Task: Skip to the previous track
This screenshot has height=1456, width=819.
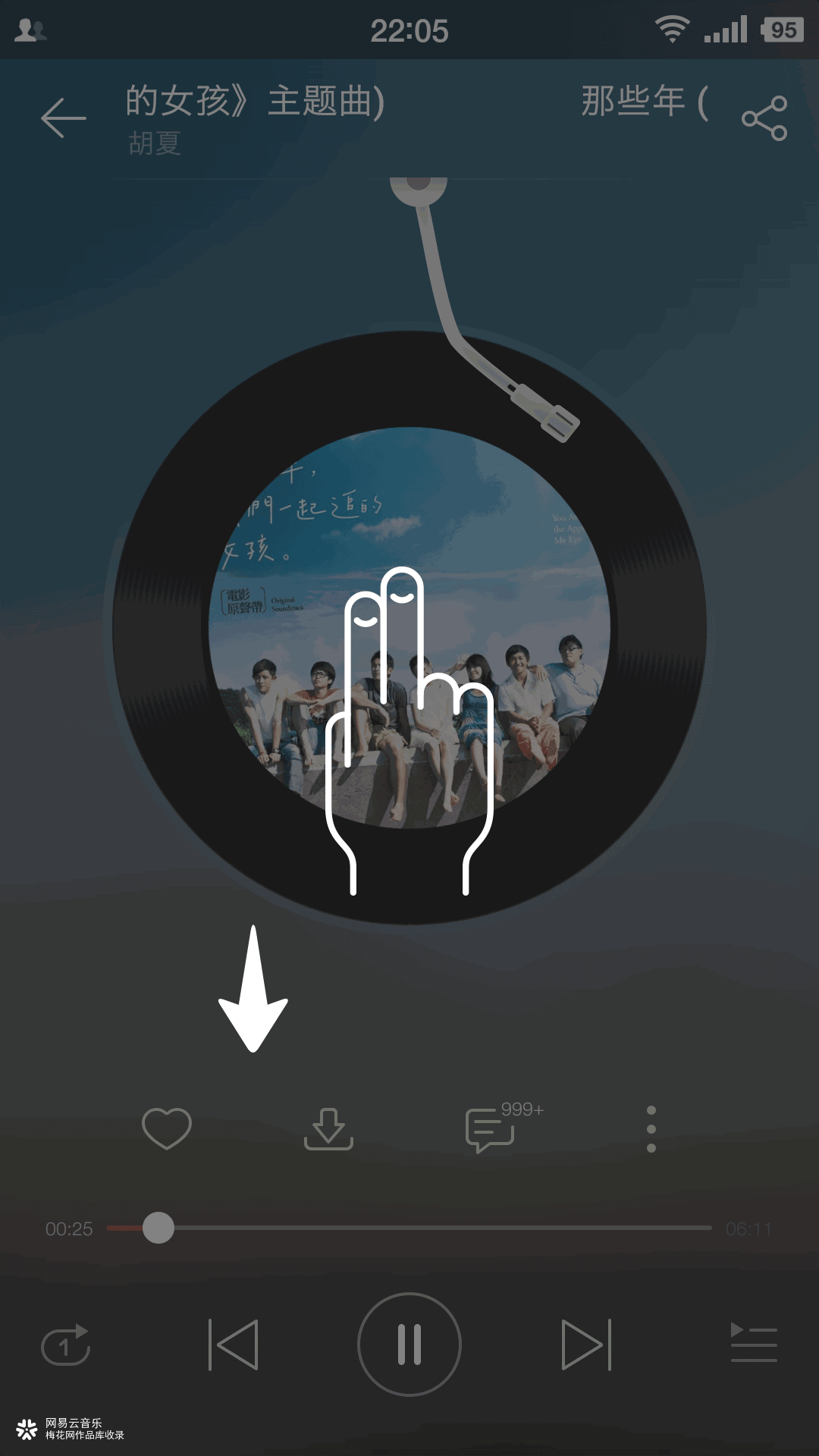Action: [234, 1345]
